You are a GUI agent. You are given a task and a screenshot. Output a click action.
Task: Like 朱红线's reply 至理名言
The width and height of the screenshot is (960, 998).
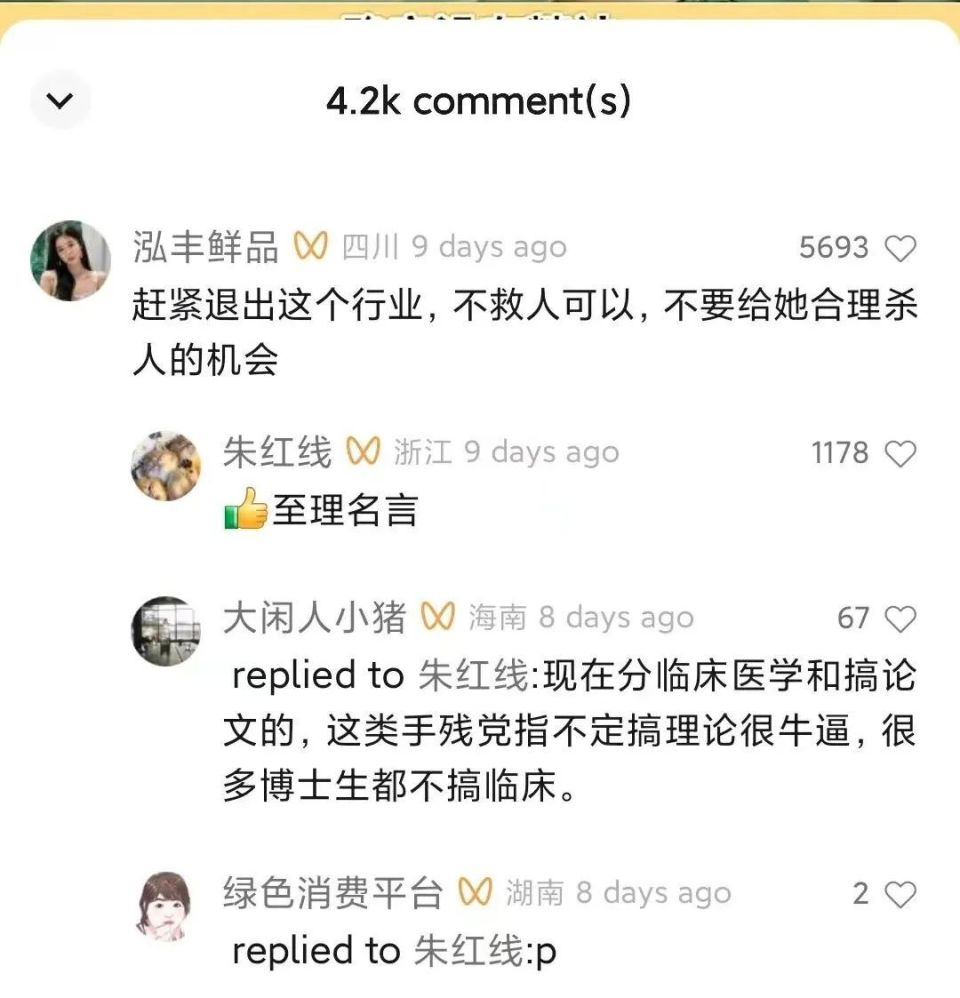tap(900, 454)
